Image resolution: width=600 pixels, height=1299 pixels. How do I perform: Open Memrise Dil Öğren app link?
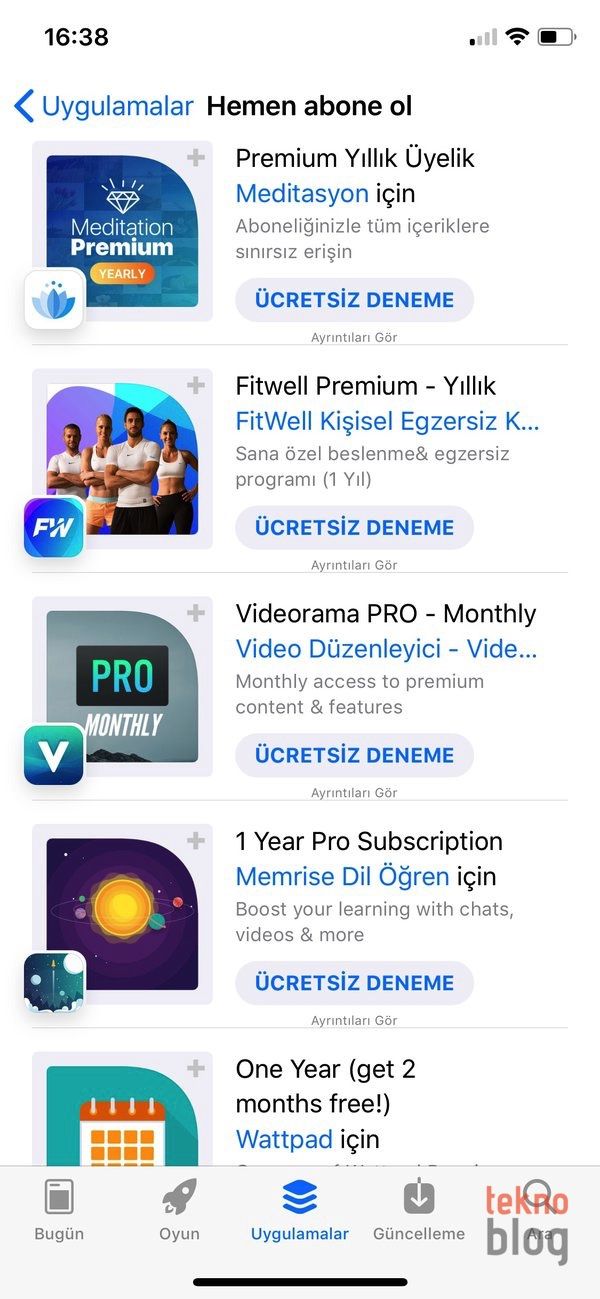click(342, 877)
